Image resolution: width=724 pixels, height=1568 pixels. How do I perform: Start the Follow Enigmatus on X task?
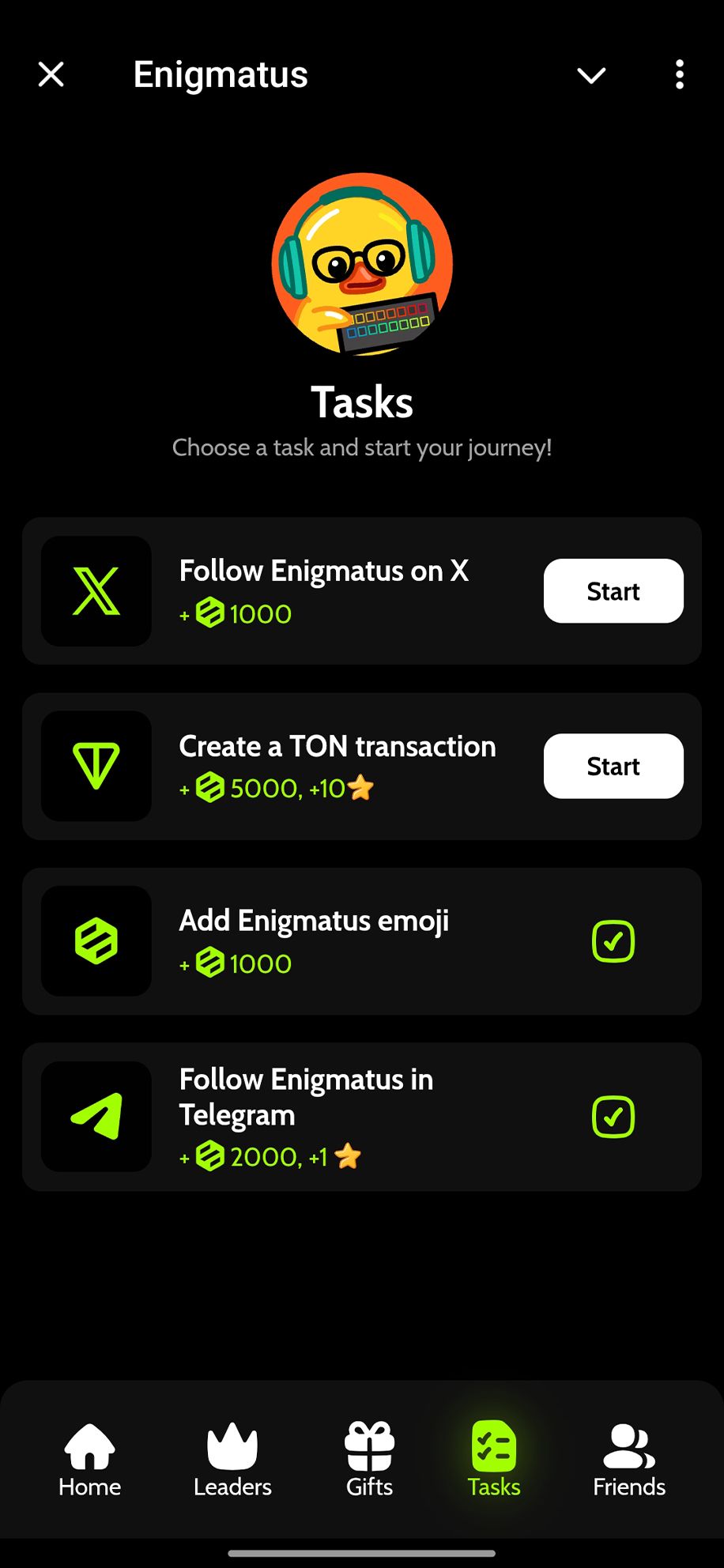point(613,591)
